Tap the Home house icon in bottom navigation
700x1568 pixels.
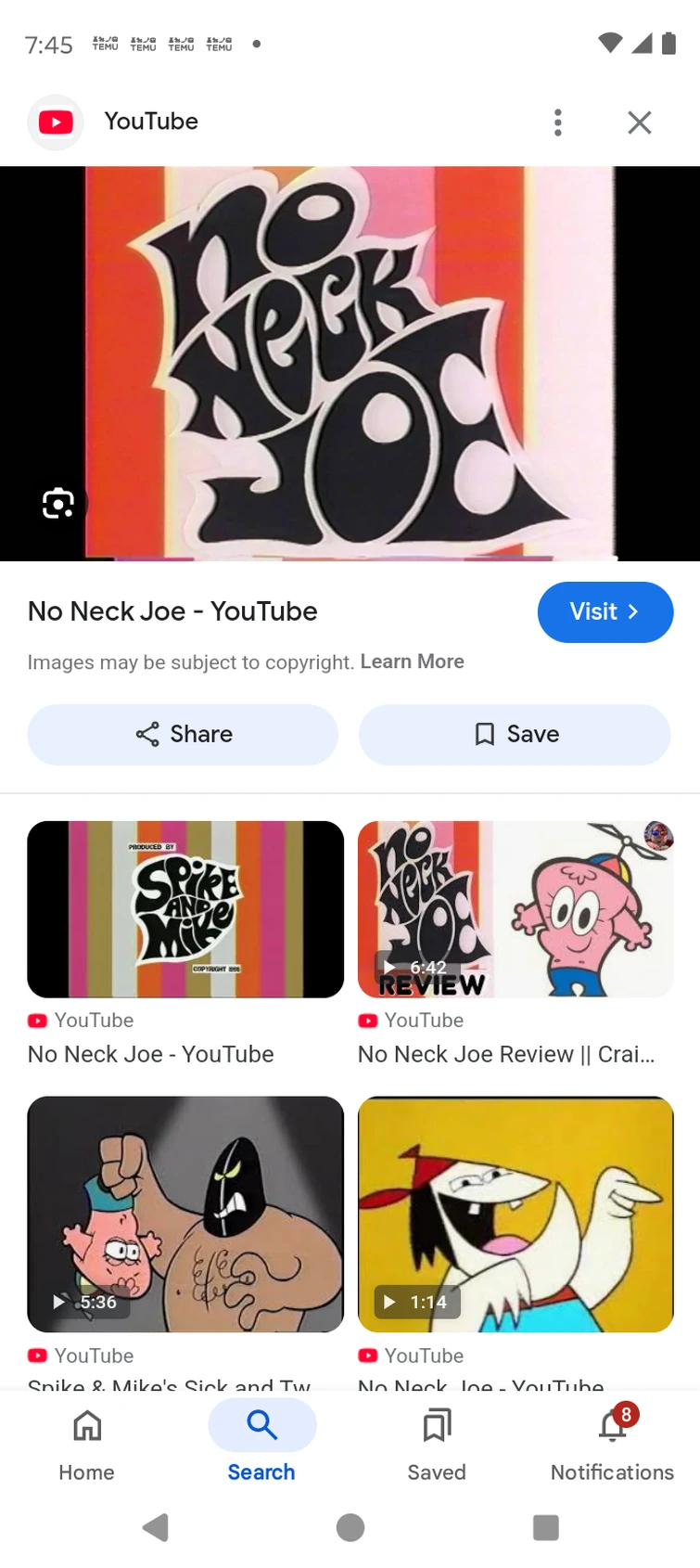coord(86,1426)
